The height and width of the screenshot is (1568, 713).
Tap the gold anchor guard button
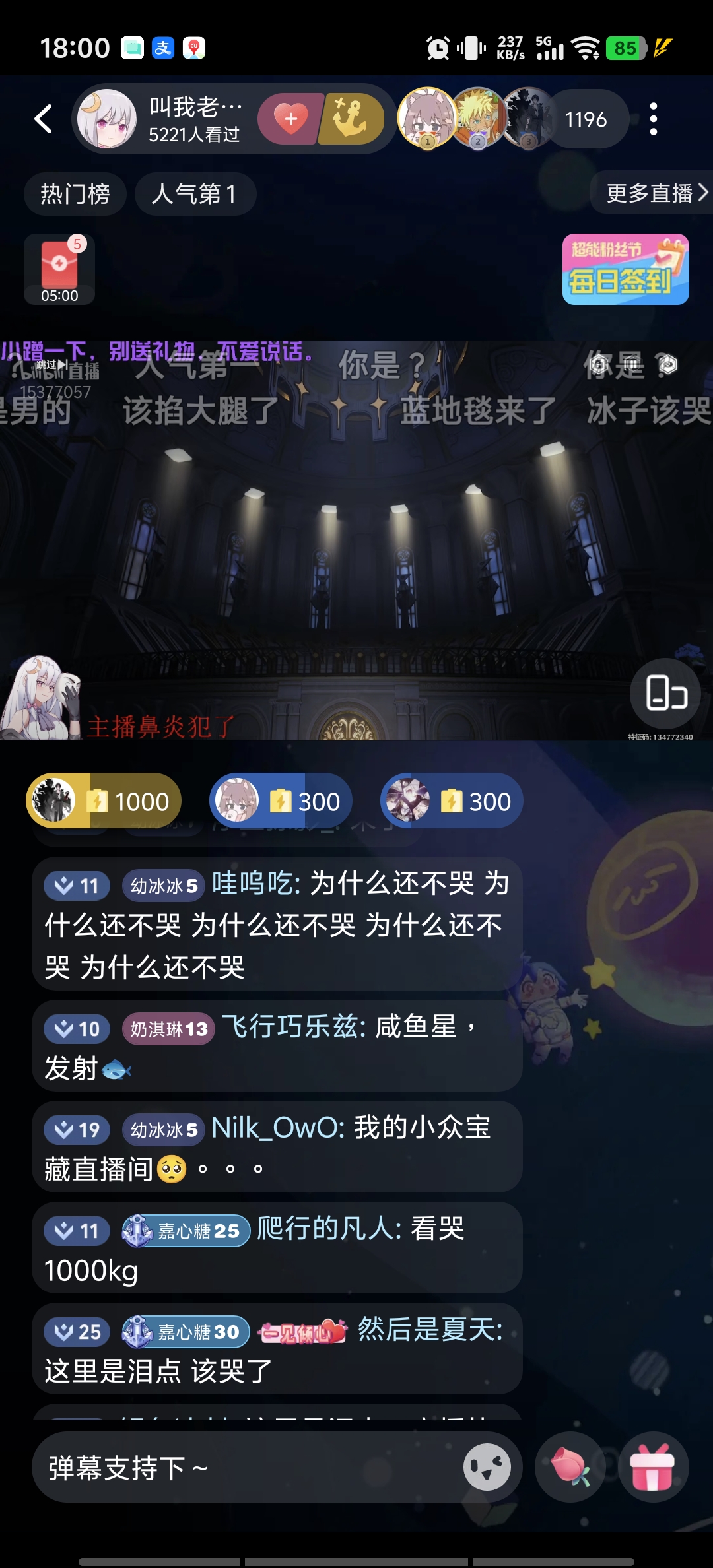(351, 119)
